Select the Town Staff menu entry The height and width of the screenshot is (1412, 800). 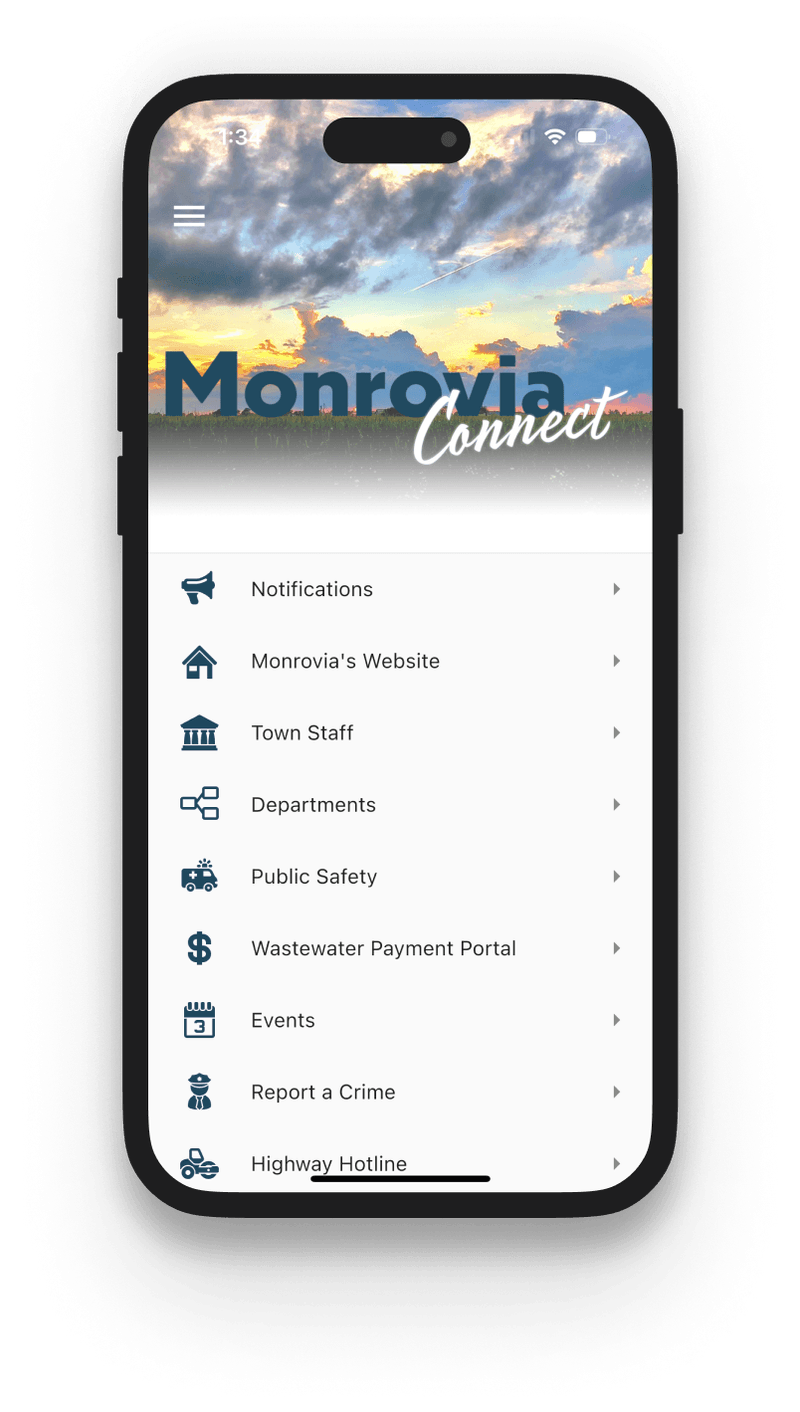point(302,733)
